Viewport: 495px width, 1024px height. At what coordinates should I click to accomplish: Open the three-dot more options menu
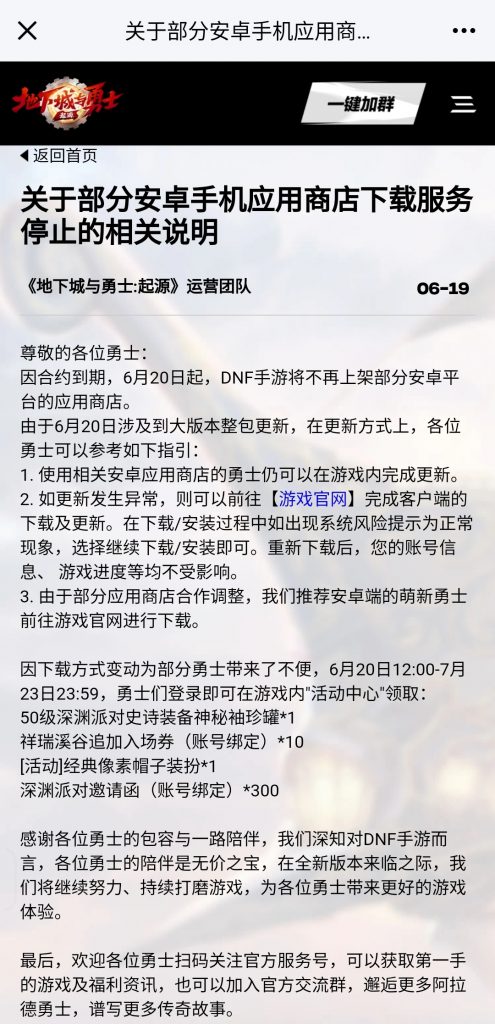(464, 31)
